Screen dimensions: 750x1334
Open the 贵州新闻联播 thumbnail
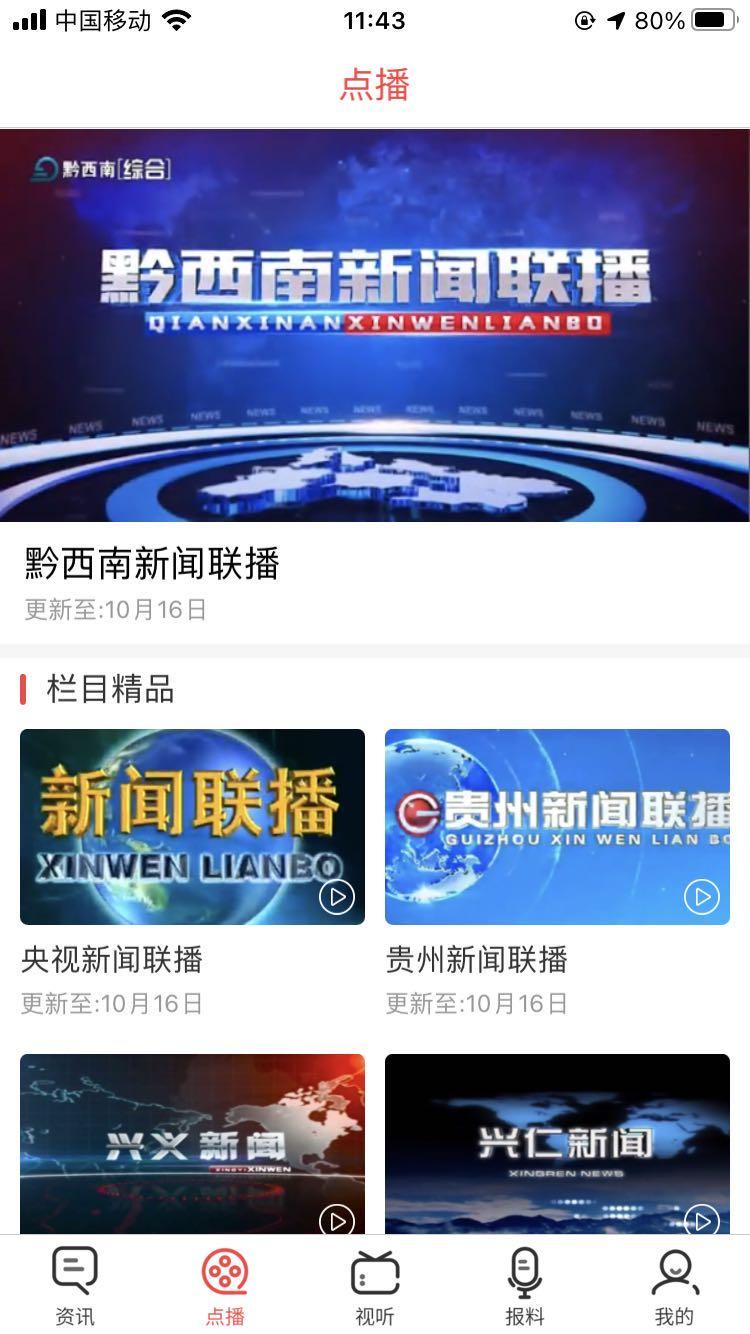pyautogui.click(x=557, y=827)
